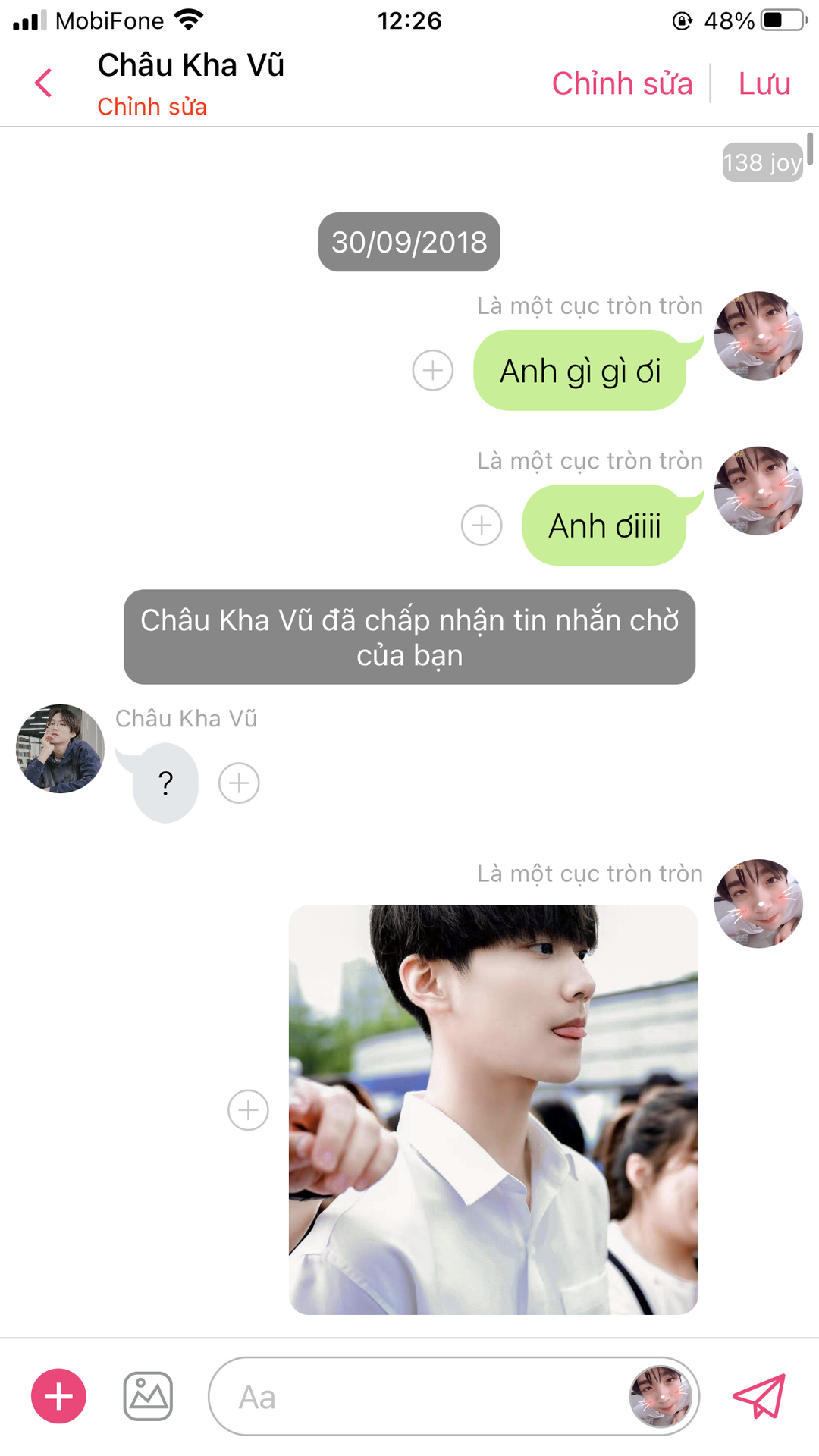
Task: Tap the red Chỉnh sửa under the name
Action: [152, 107]
